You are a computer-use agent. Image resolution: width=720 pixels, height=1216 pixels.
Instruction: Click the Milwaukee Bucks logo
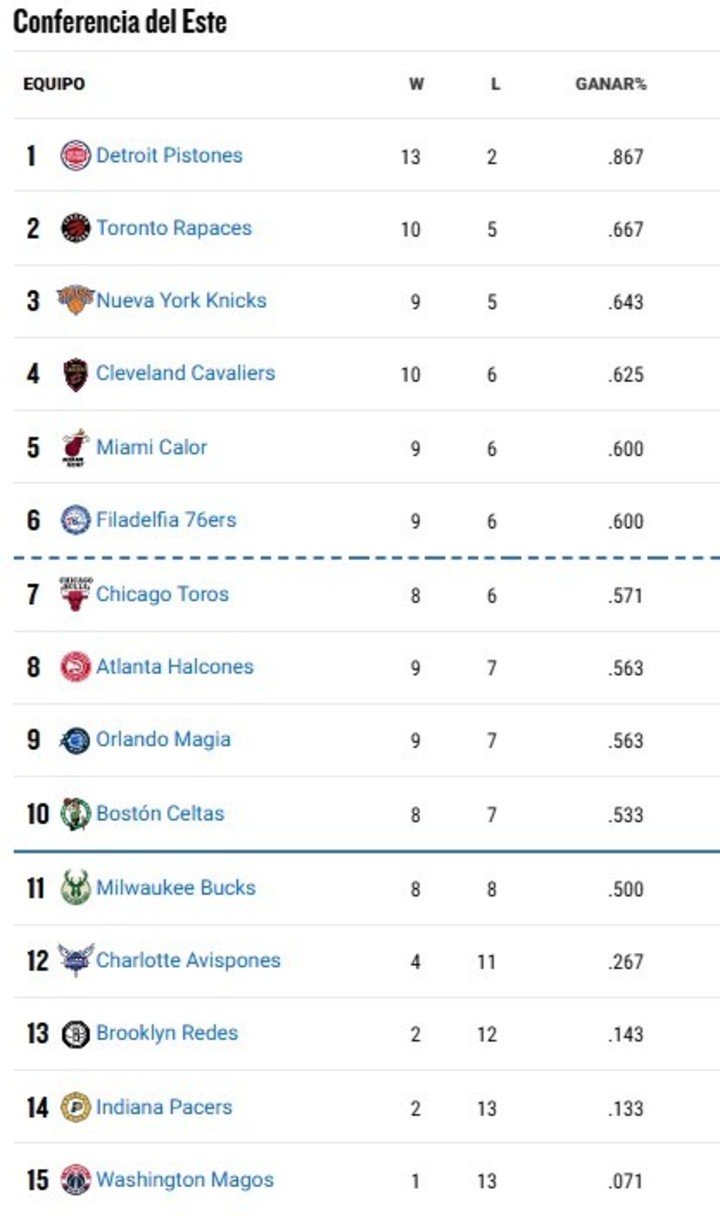tap(75, 886)
